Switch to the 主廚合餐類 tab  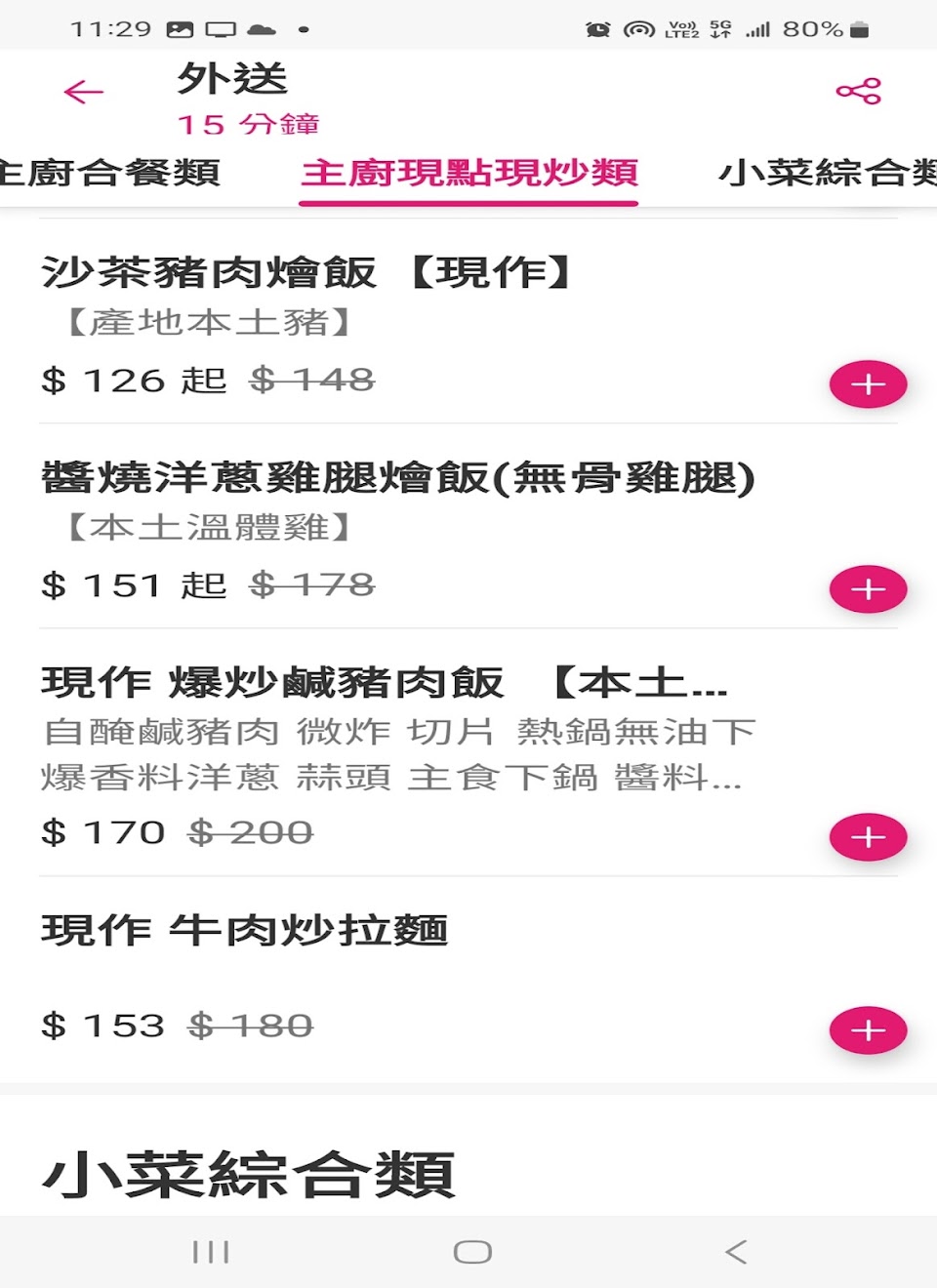tap(109, 173)
